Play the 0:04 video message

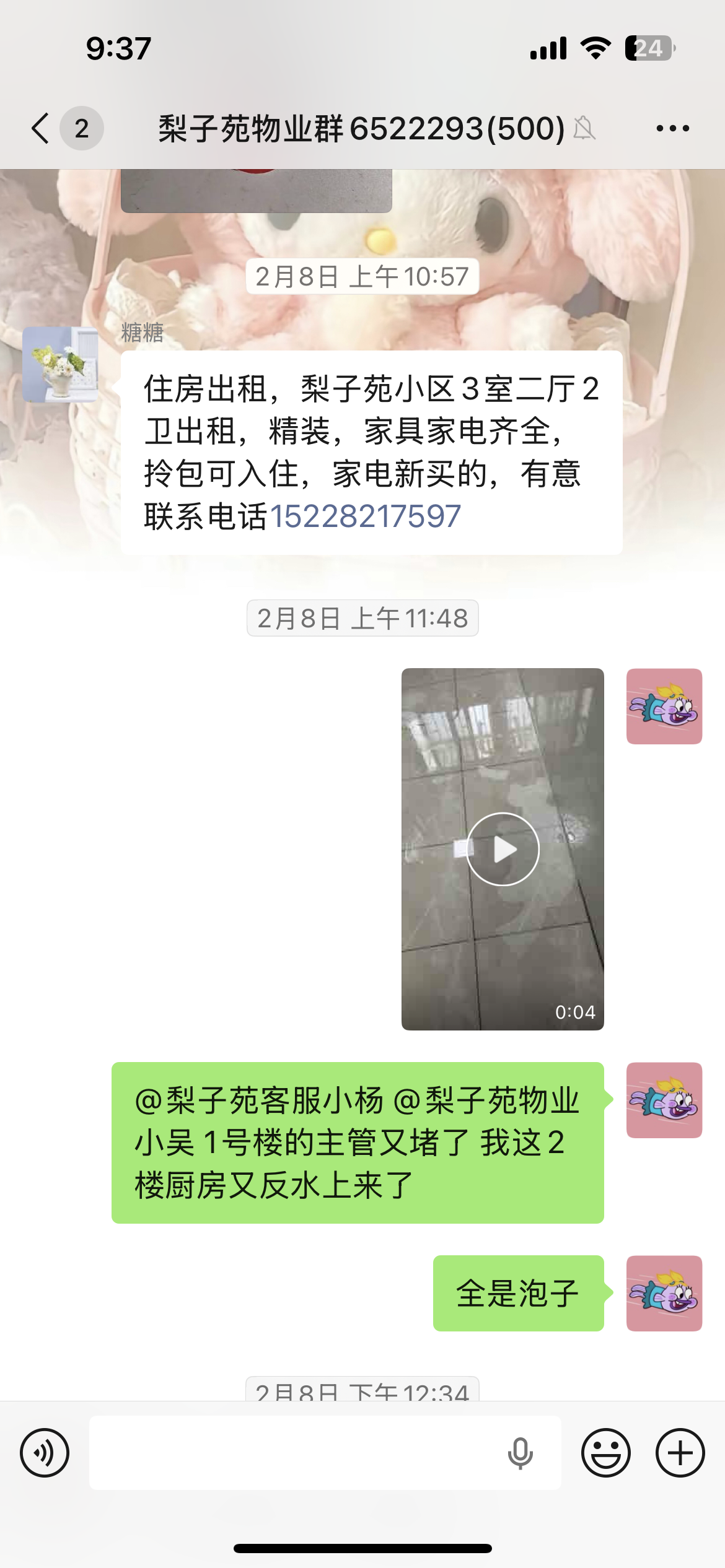pos(503,848)
